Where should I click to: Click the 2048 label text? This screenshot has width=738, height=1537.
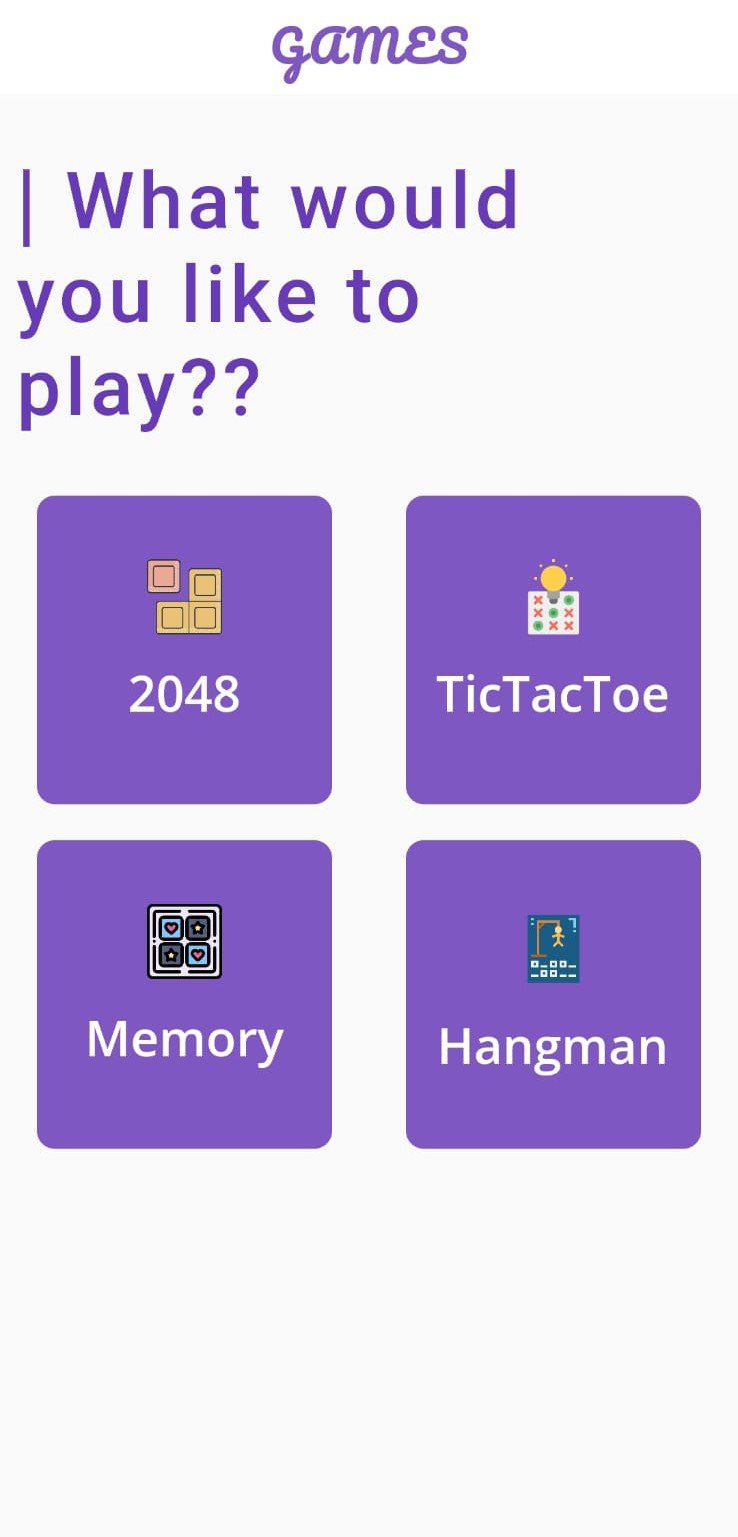click(x=184, y=692)
